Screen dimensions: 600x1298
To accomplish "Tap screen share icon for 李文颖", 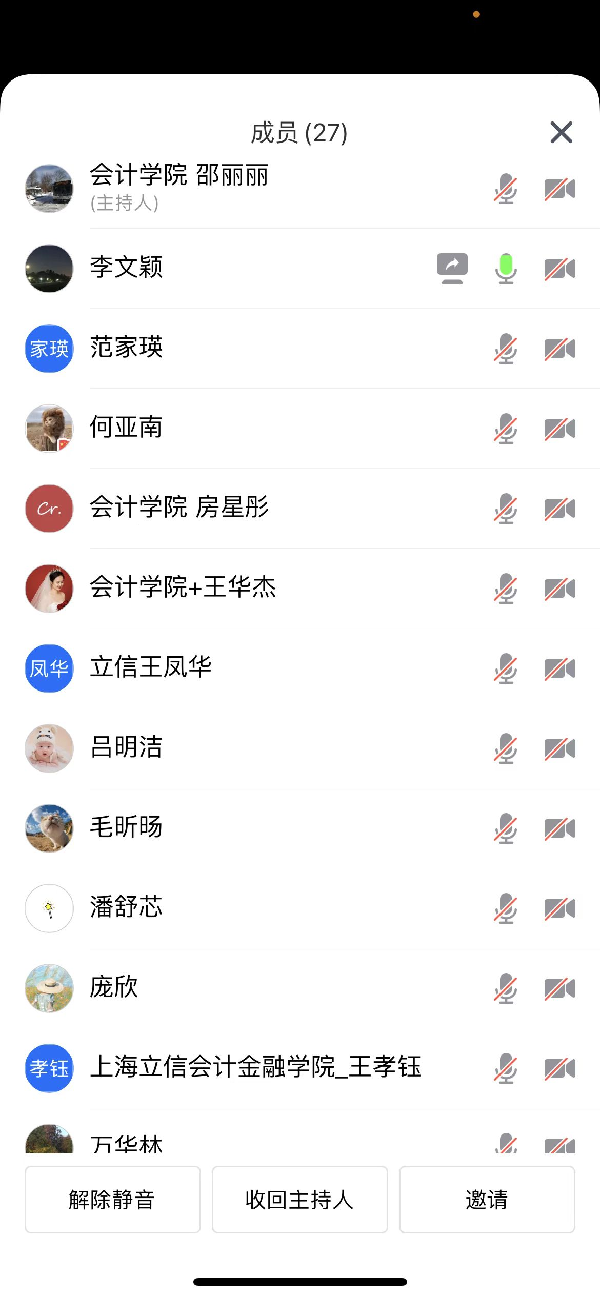I will point(452,268).
